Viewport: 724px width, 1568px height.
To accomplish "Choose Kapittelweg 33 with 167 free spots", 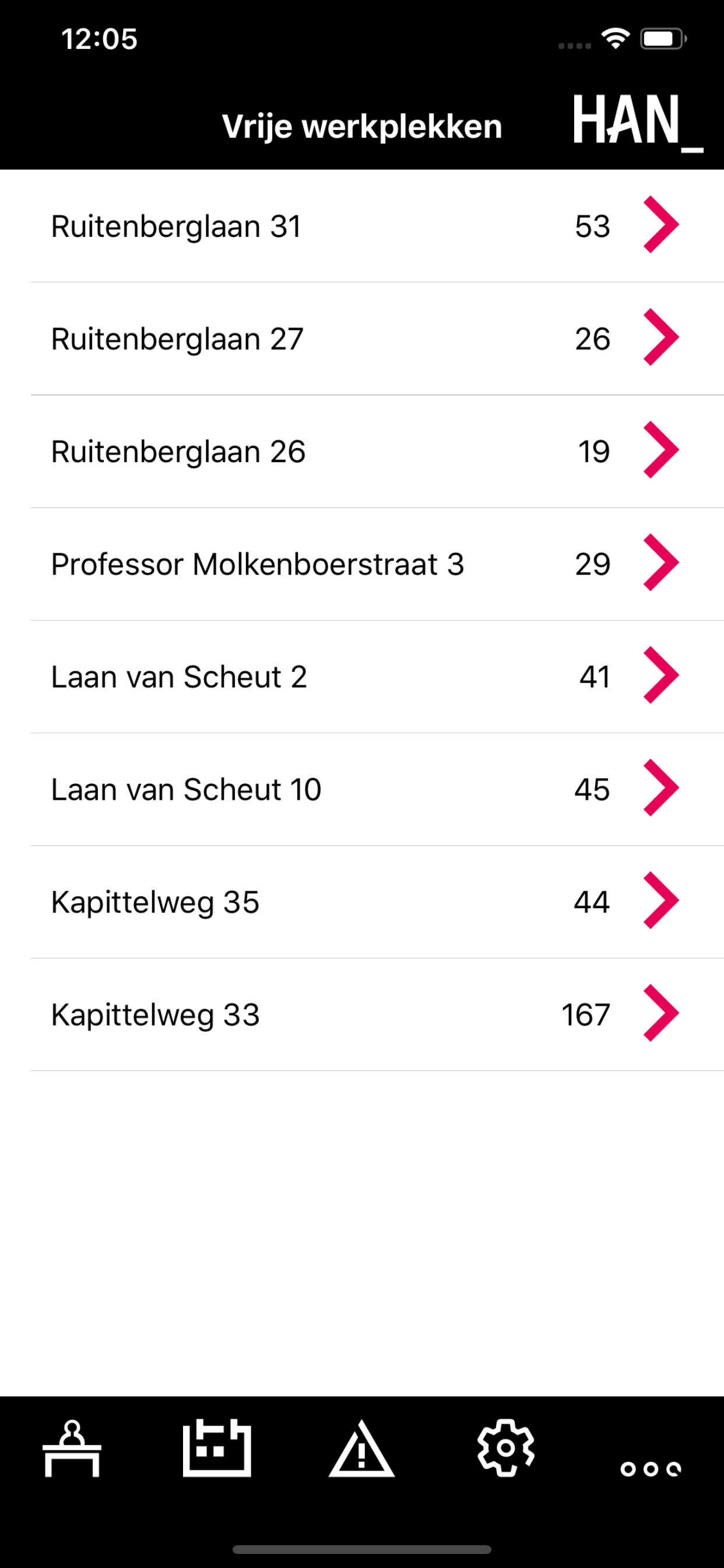I will click(x=362, y=1014).
